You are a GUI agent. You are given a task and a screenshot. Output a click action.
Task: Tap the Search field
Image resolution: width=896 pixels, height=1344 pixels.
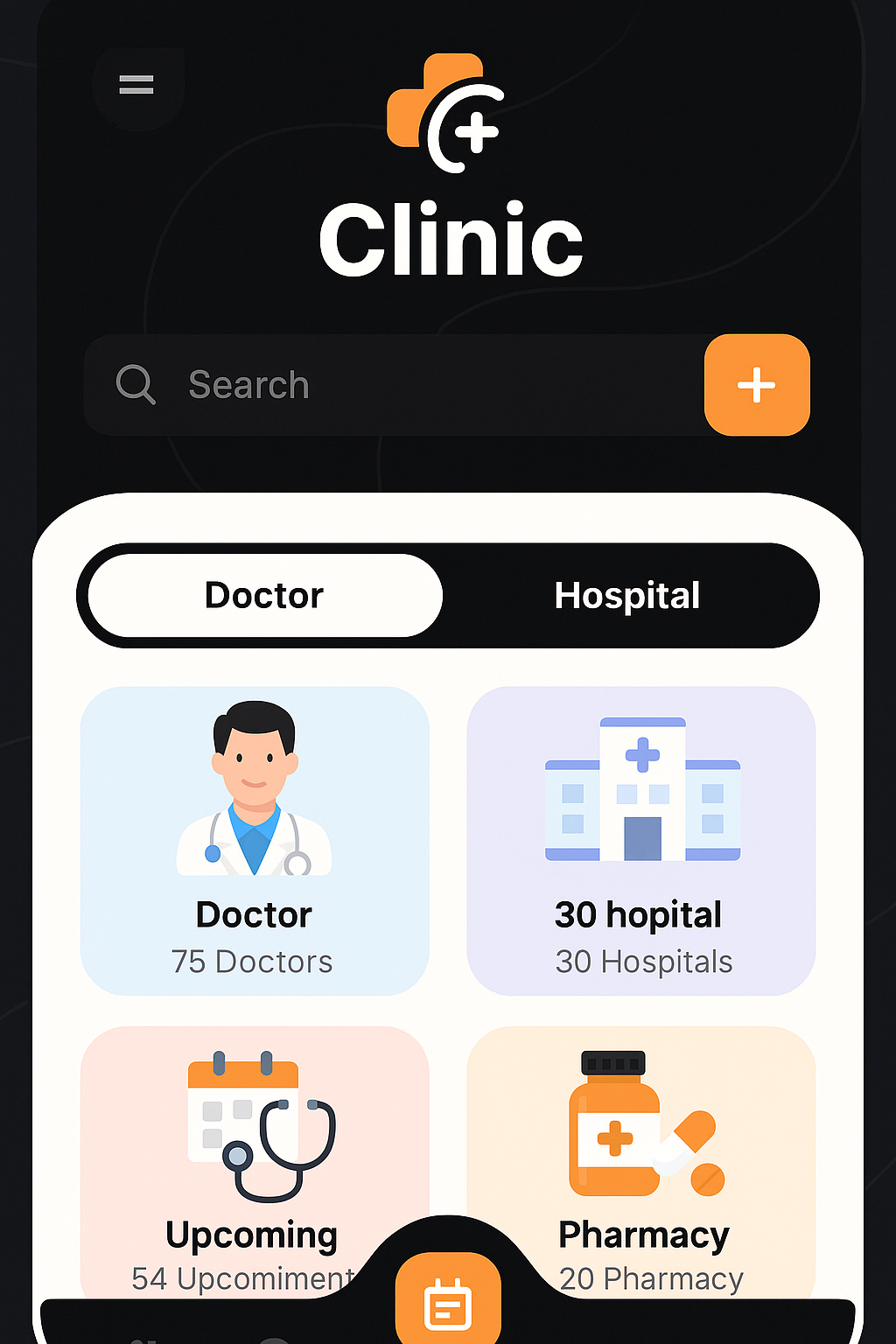click(394, 385)
